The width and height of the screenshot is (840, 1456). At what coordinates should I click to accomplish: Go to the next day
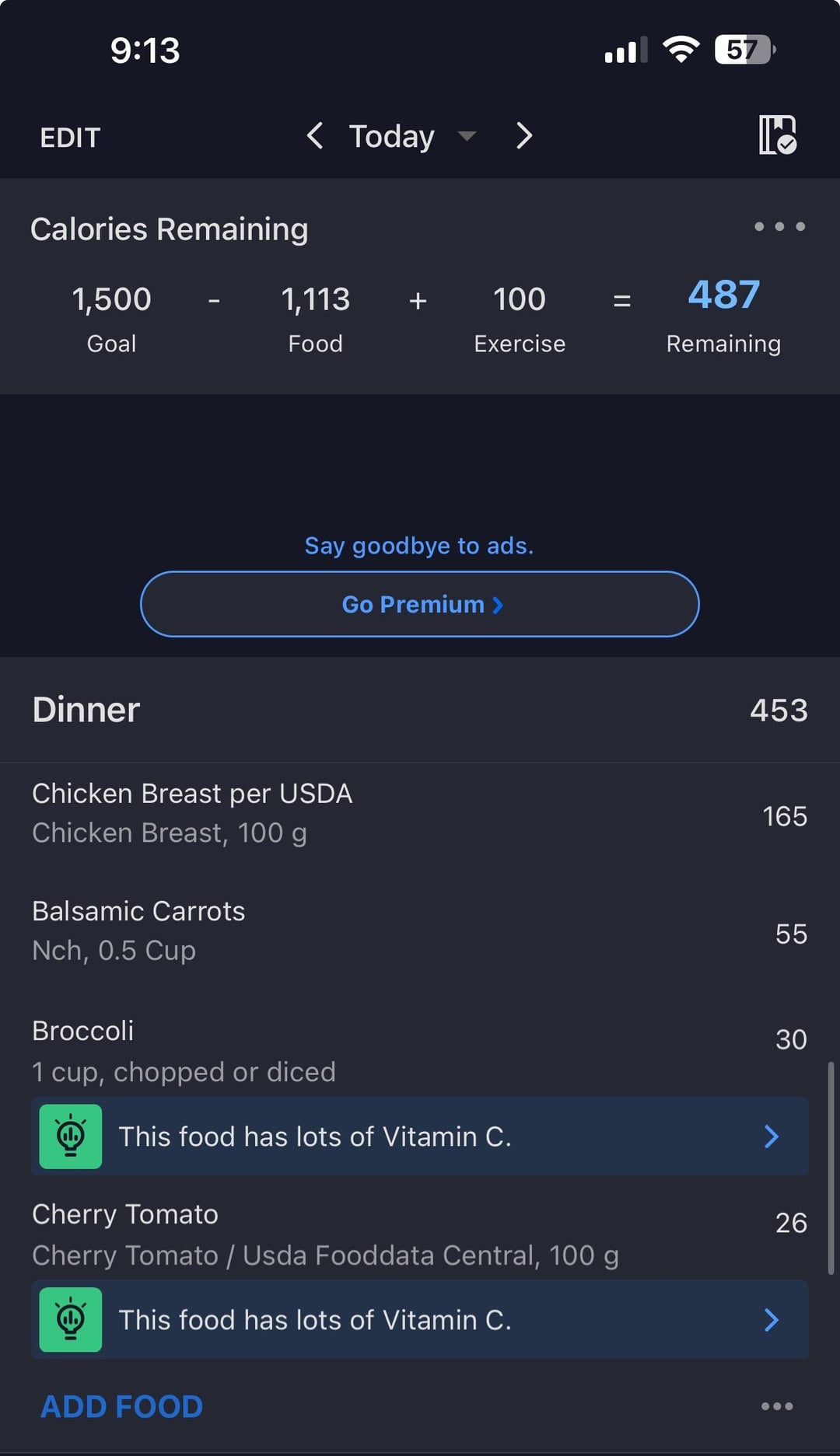pos(524,136)
